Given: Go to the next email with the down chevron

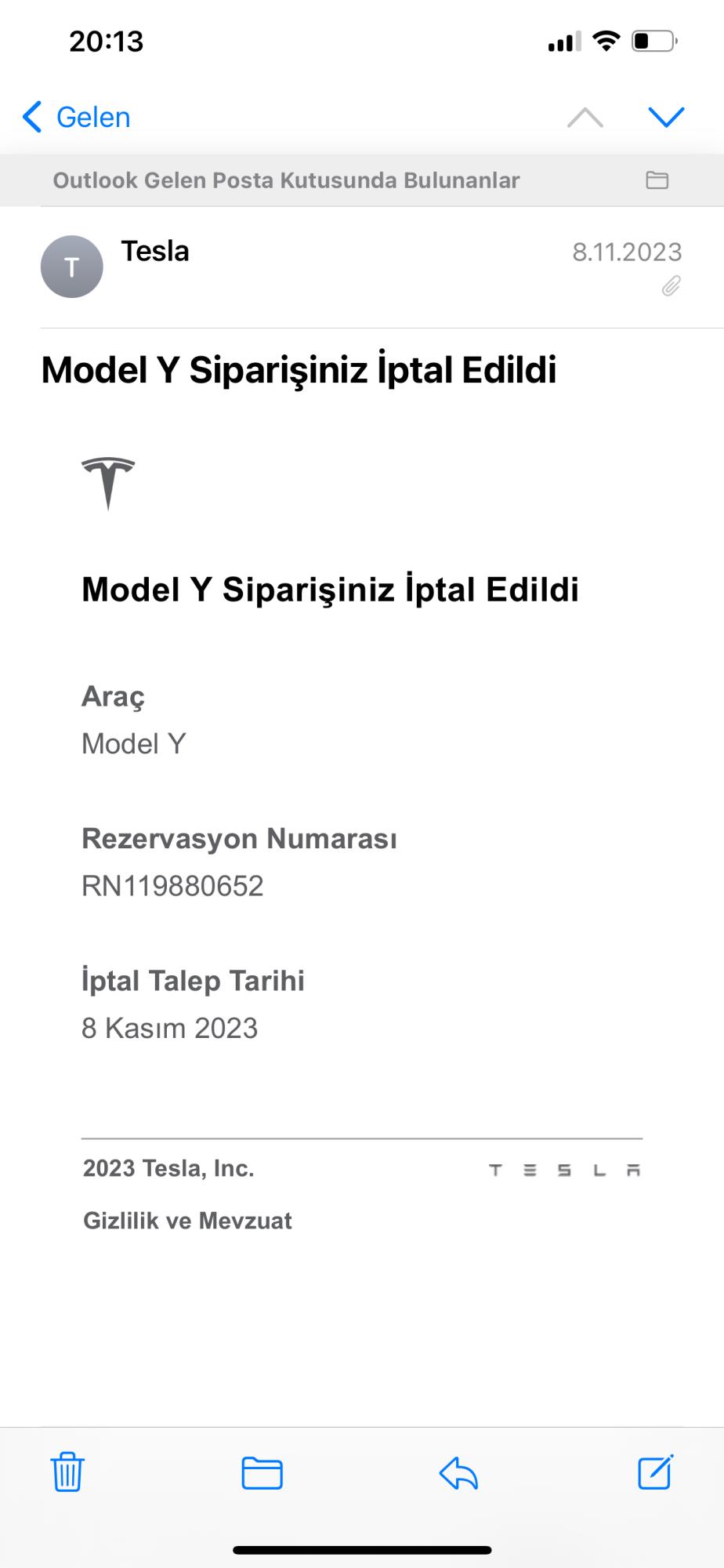Looking at the screenshot, I should pos(665,118).
